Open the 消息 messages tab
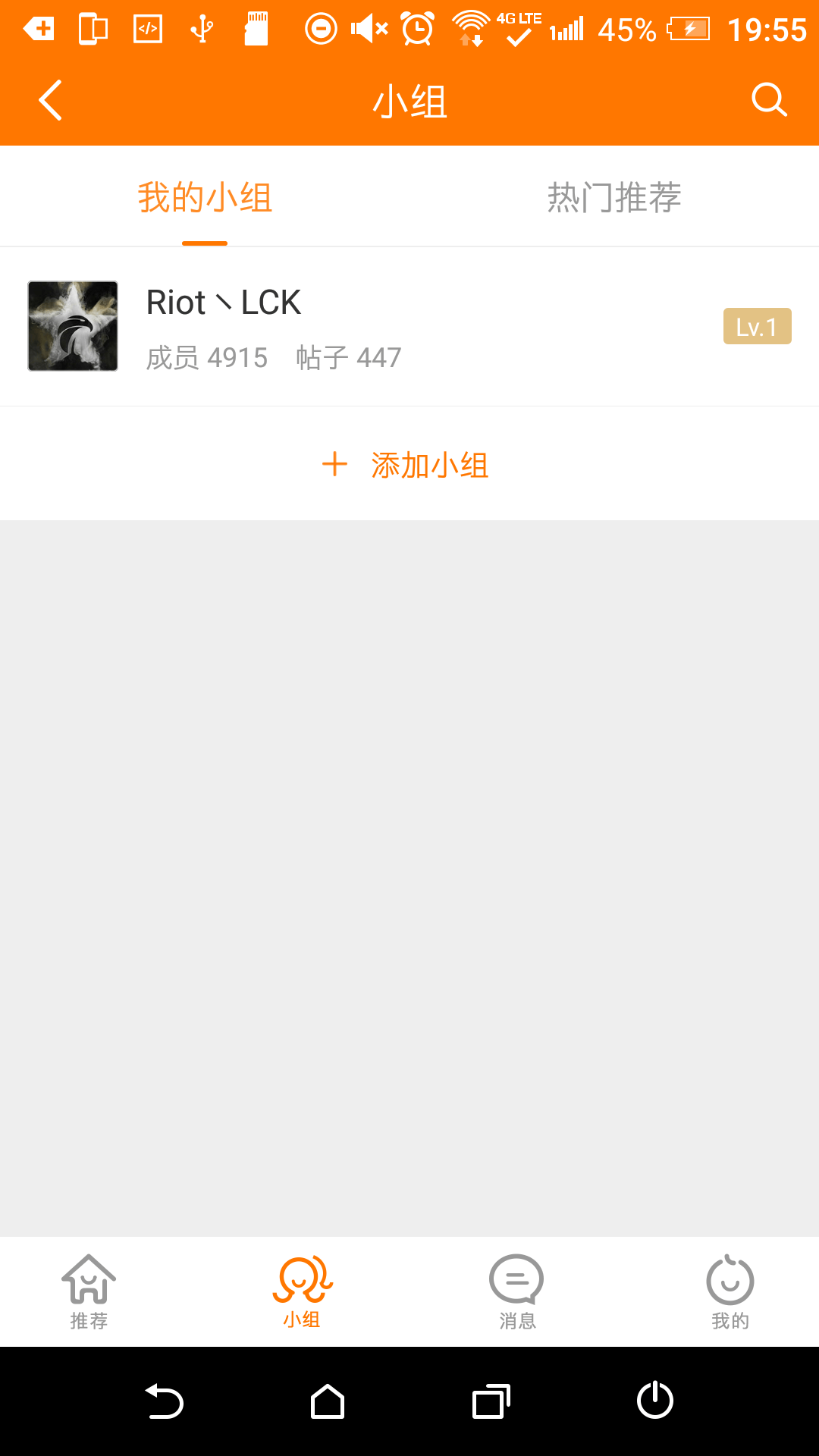 click(x=517, y=1292)
